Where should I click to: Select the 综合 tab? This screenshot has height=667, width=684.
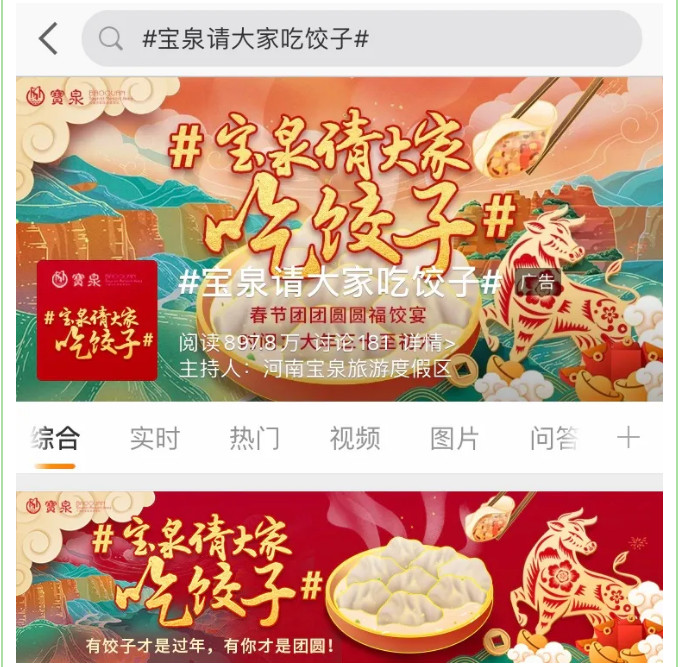55,438
